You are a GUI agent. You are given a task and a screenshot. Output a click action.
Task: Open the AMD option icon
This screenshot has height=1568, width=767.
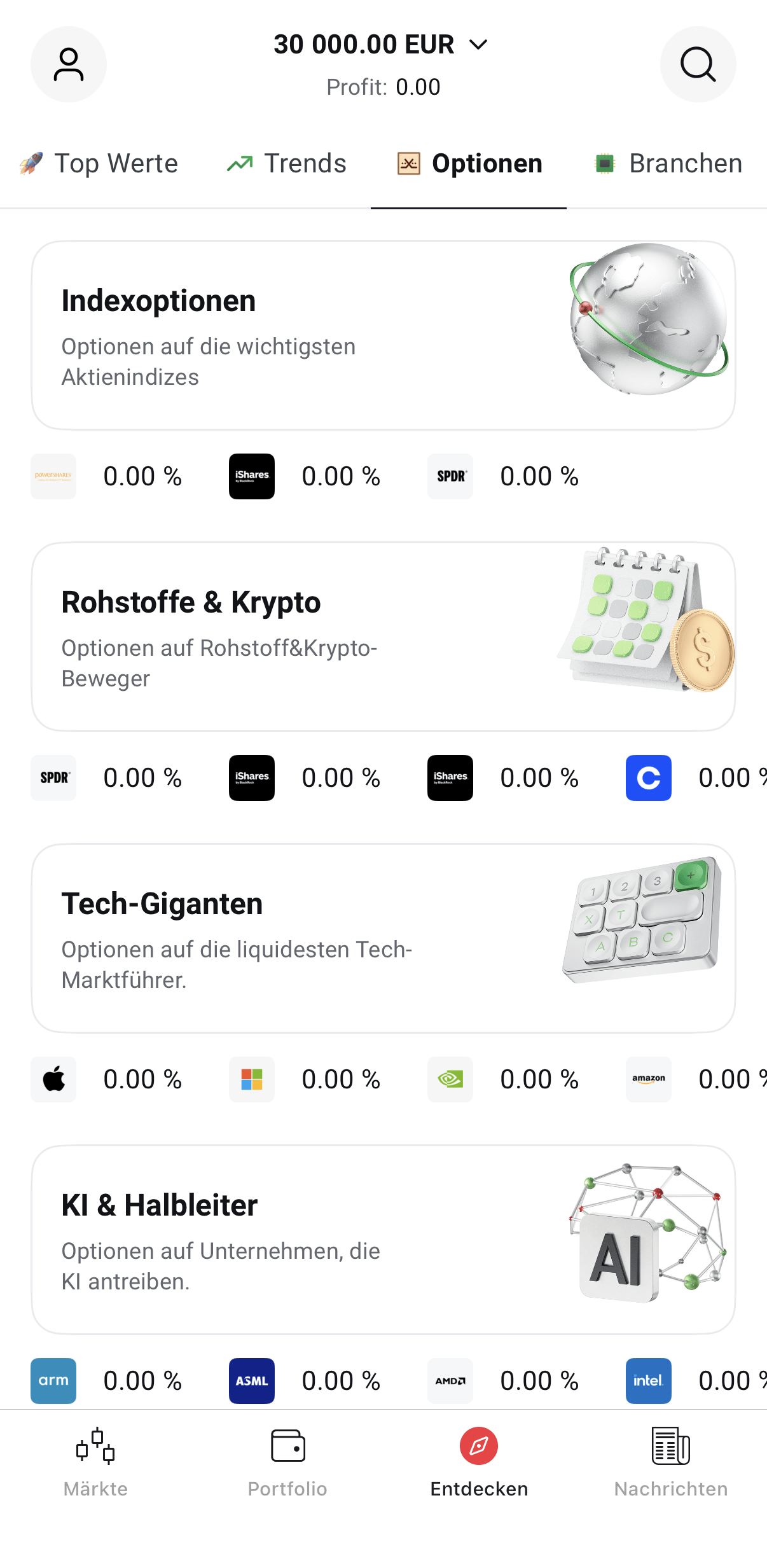[x=450, y=1381]
